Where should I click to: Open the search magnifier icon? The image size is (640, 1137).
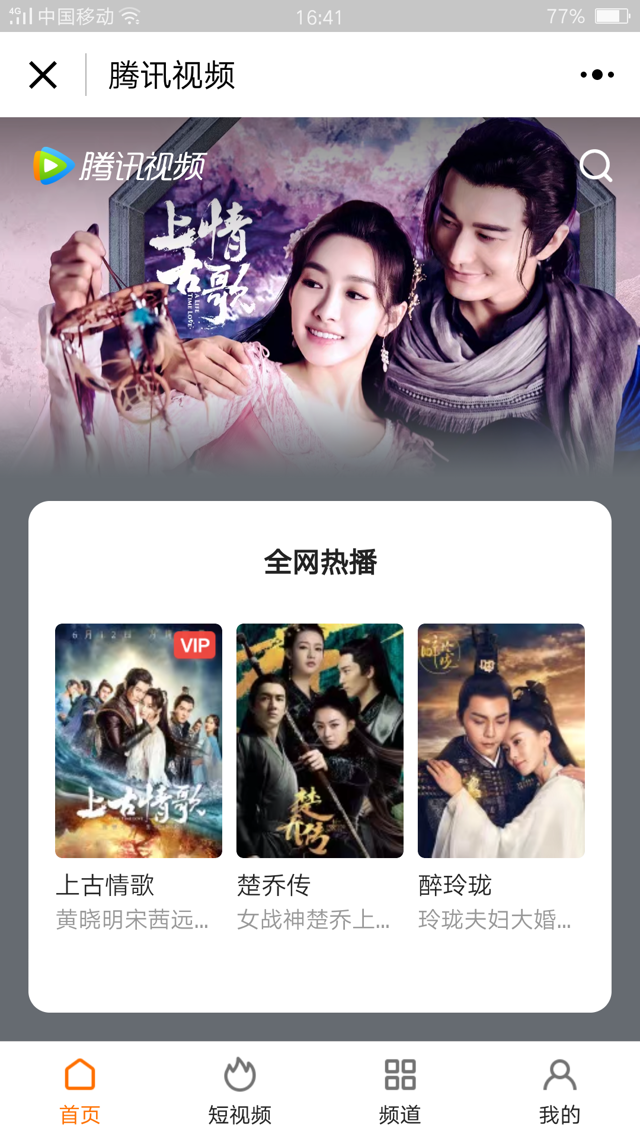[x=596, y=165]
